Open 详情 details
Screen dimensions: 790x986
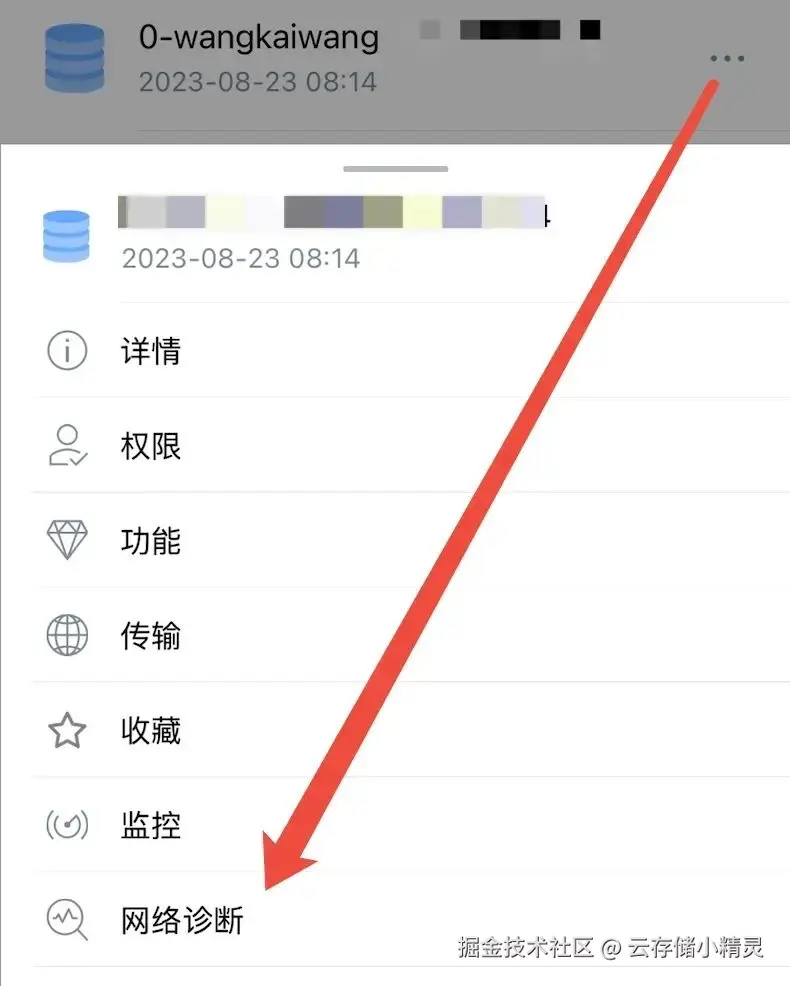pos(150,352)
